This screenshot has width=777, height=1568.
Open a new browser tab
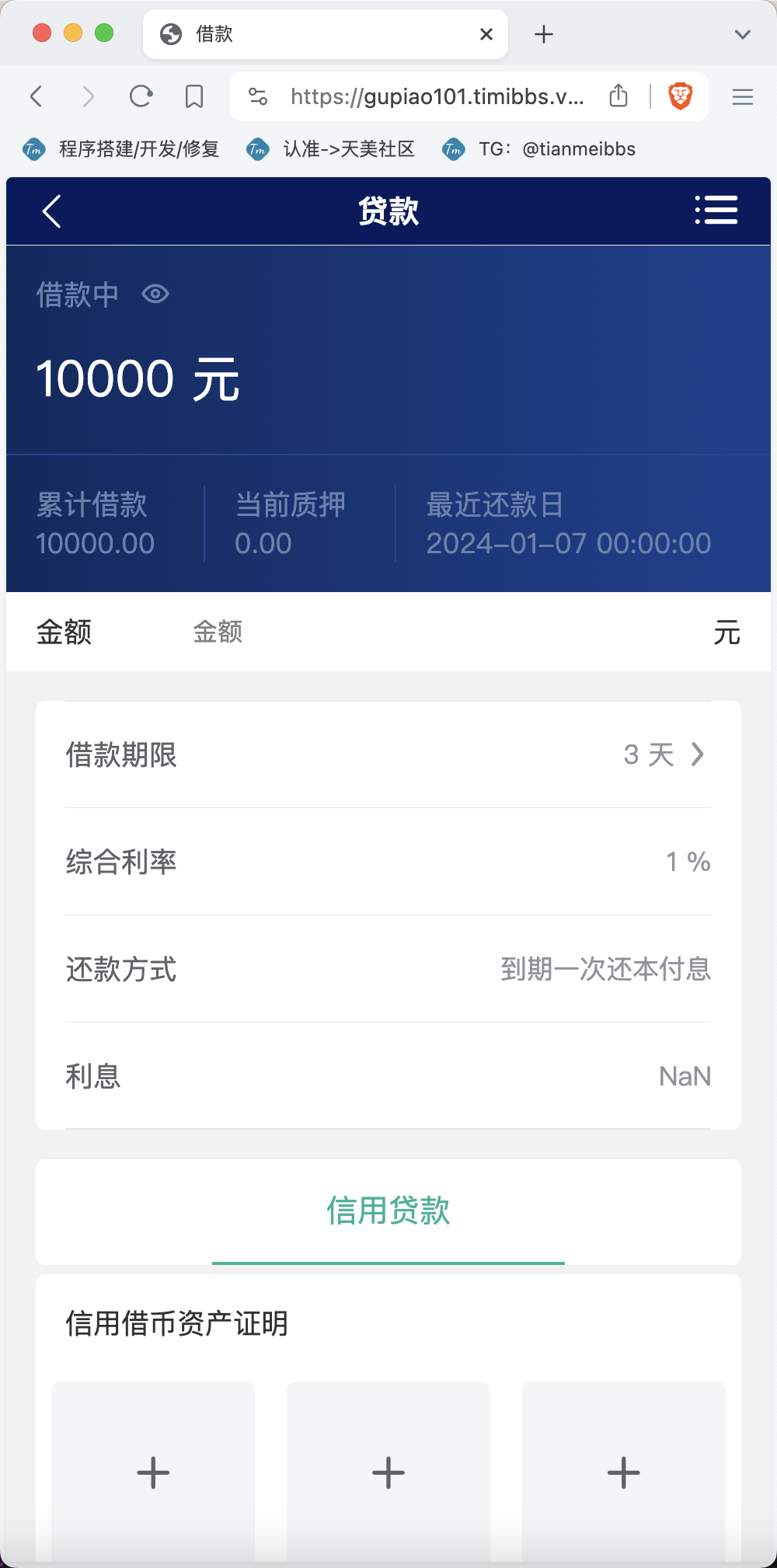[544, 34]
